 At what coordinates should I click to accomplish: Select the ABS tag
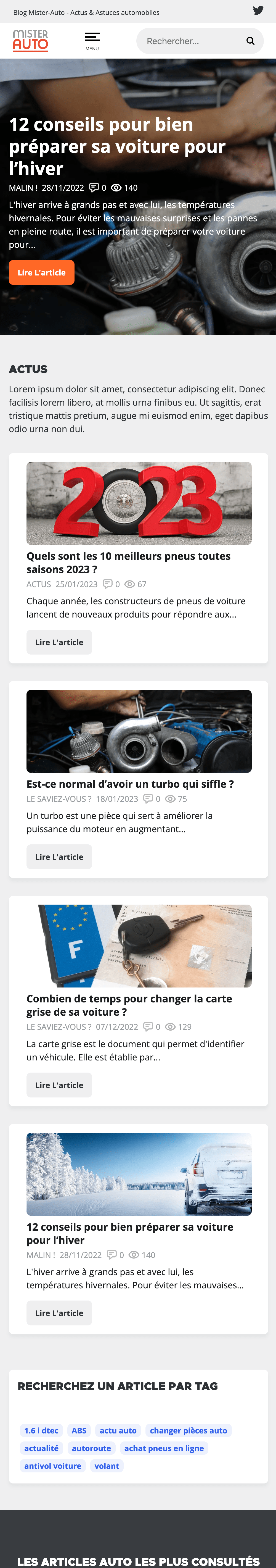79,1430
